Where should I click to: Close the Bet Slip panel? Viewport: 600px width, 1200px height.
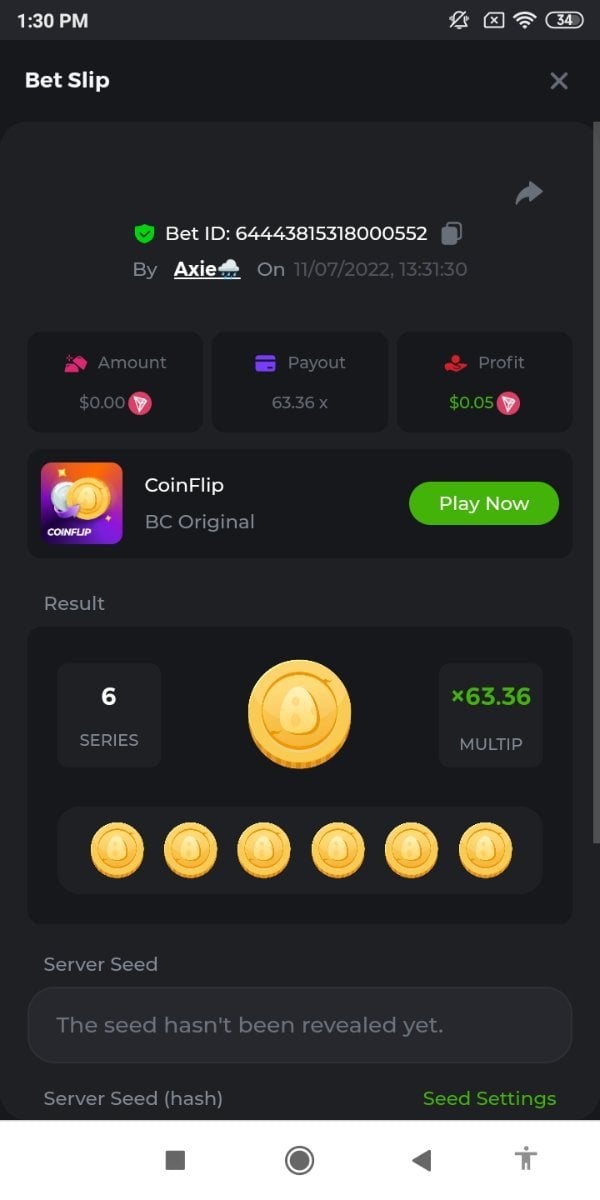pyautogui.click(x=559, y=81)
